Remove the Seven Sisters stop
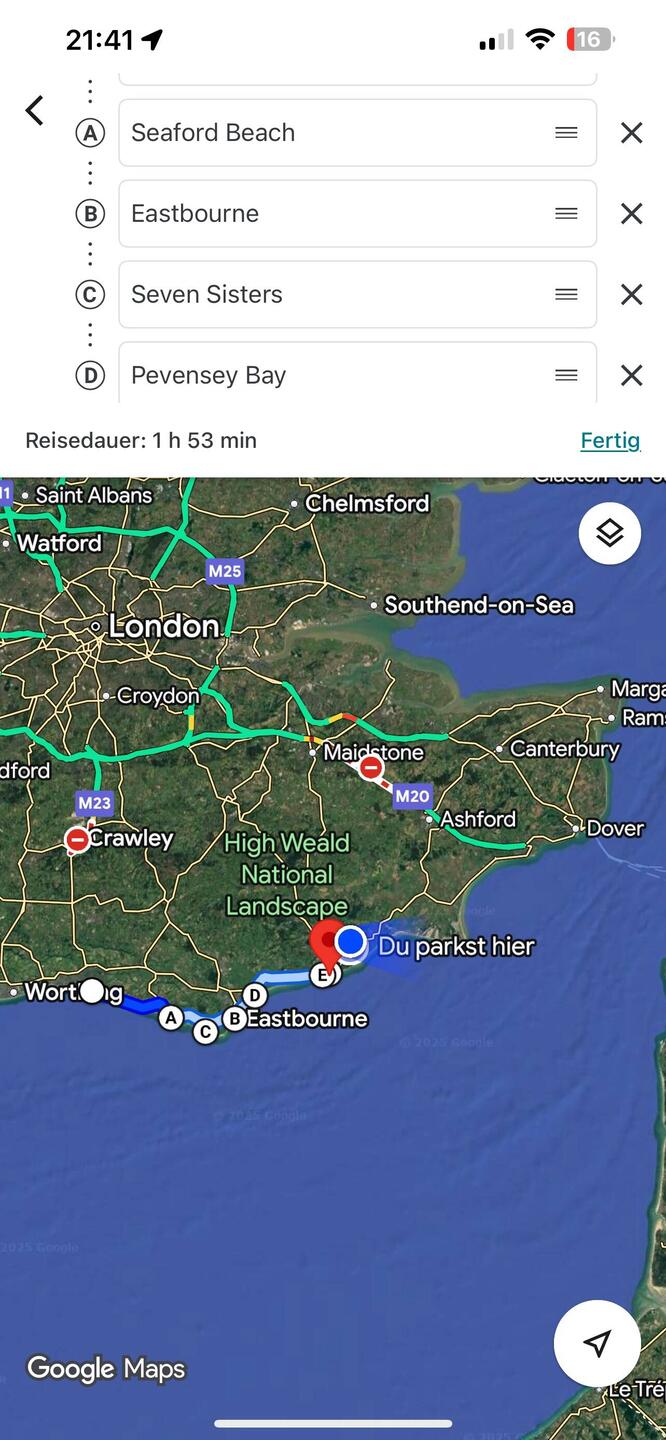This screenshot has width=666, height=1440. click(631, 295)
